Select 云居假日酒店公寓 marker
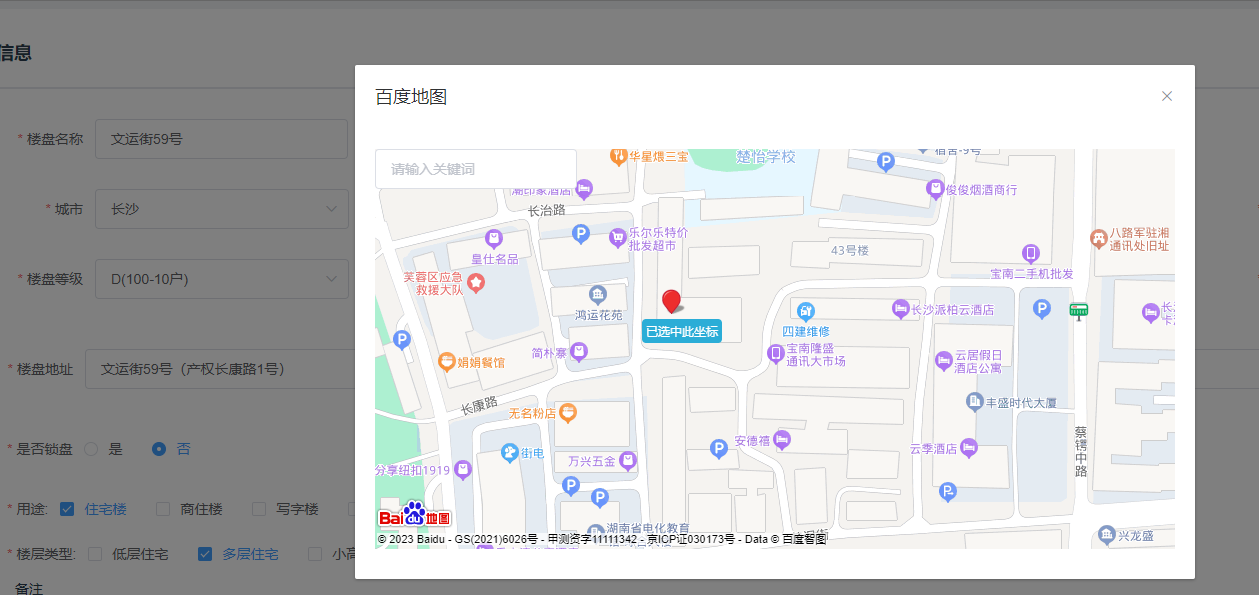1259x595 pixels. coord(943,360)
